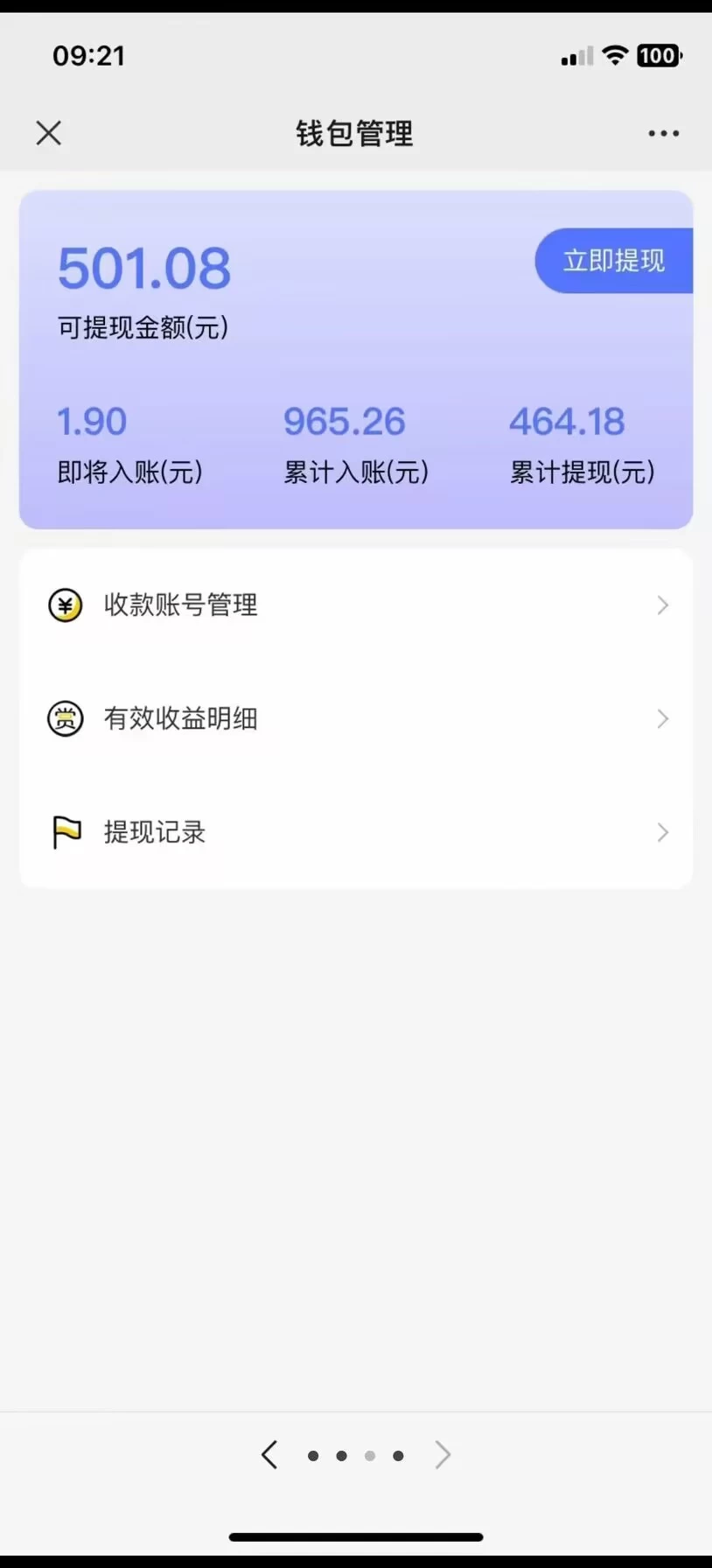Image resolution: width=712 pixels, height=1568 pixels.
Task: Click the 965.26 累计入账 figure
Action: [x=344, y=421]
